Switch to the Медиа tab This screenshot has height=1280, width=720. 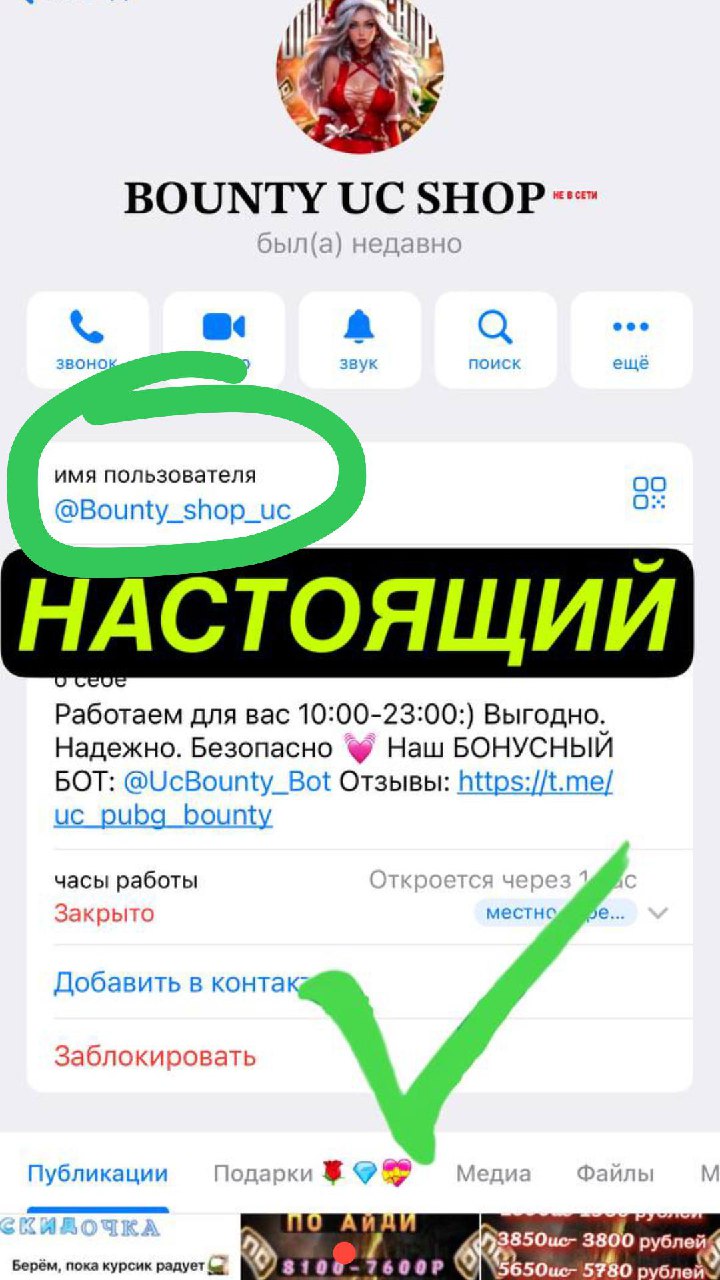(493, 1173)
